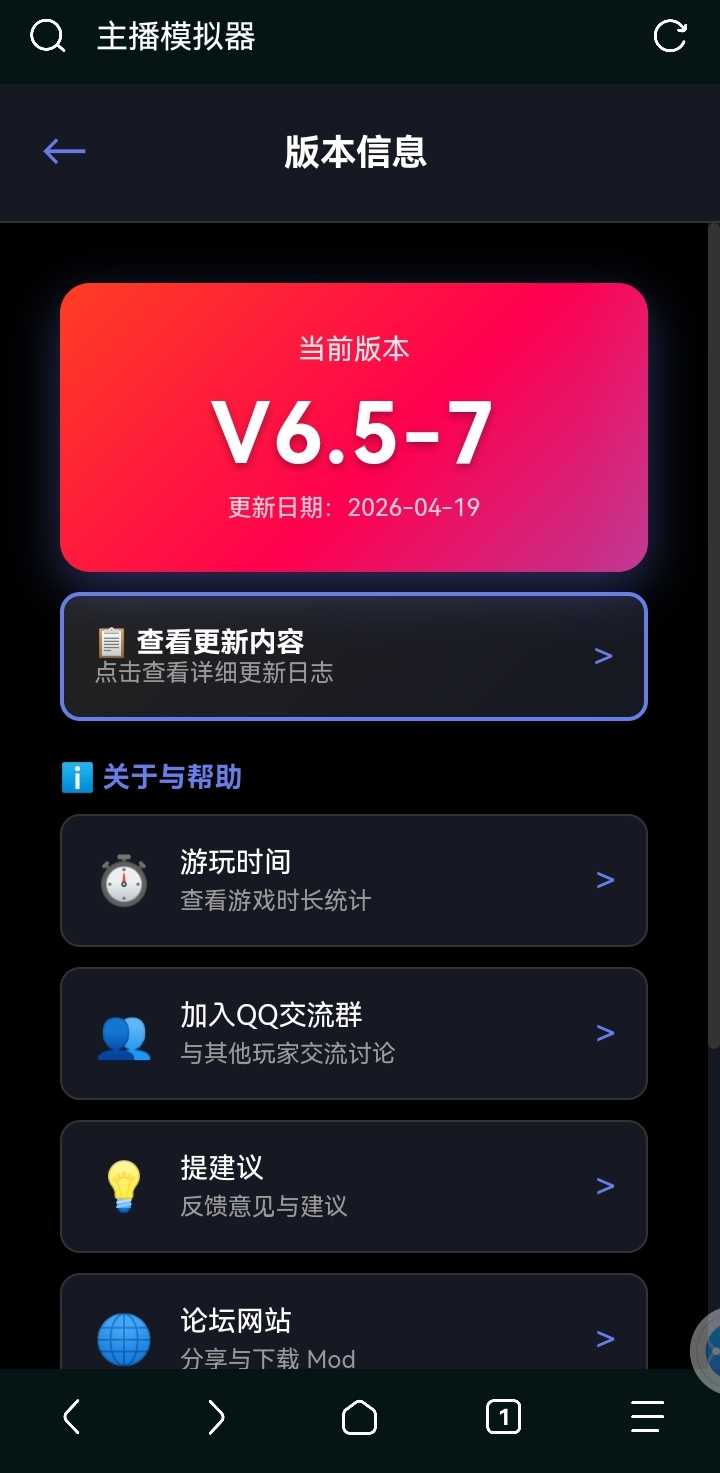Go to the browser home page
Viewport: 720px width, 1473px height.
359,1416
